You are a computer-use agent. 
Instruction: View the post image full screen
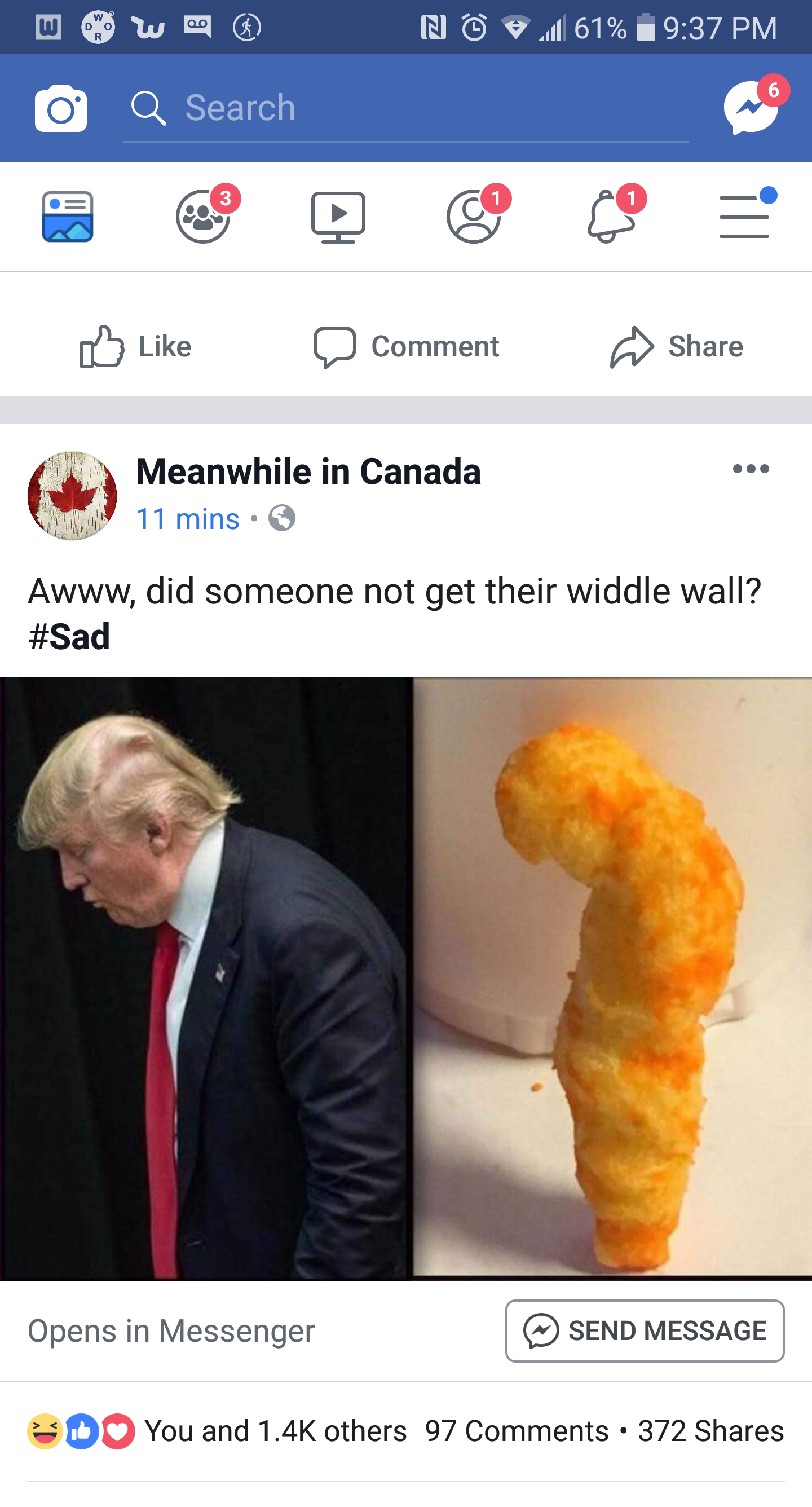406,978
